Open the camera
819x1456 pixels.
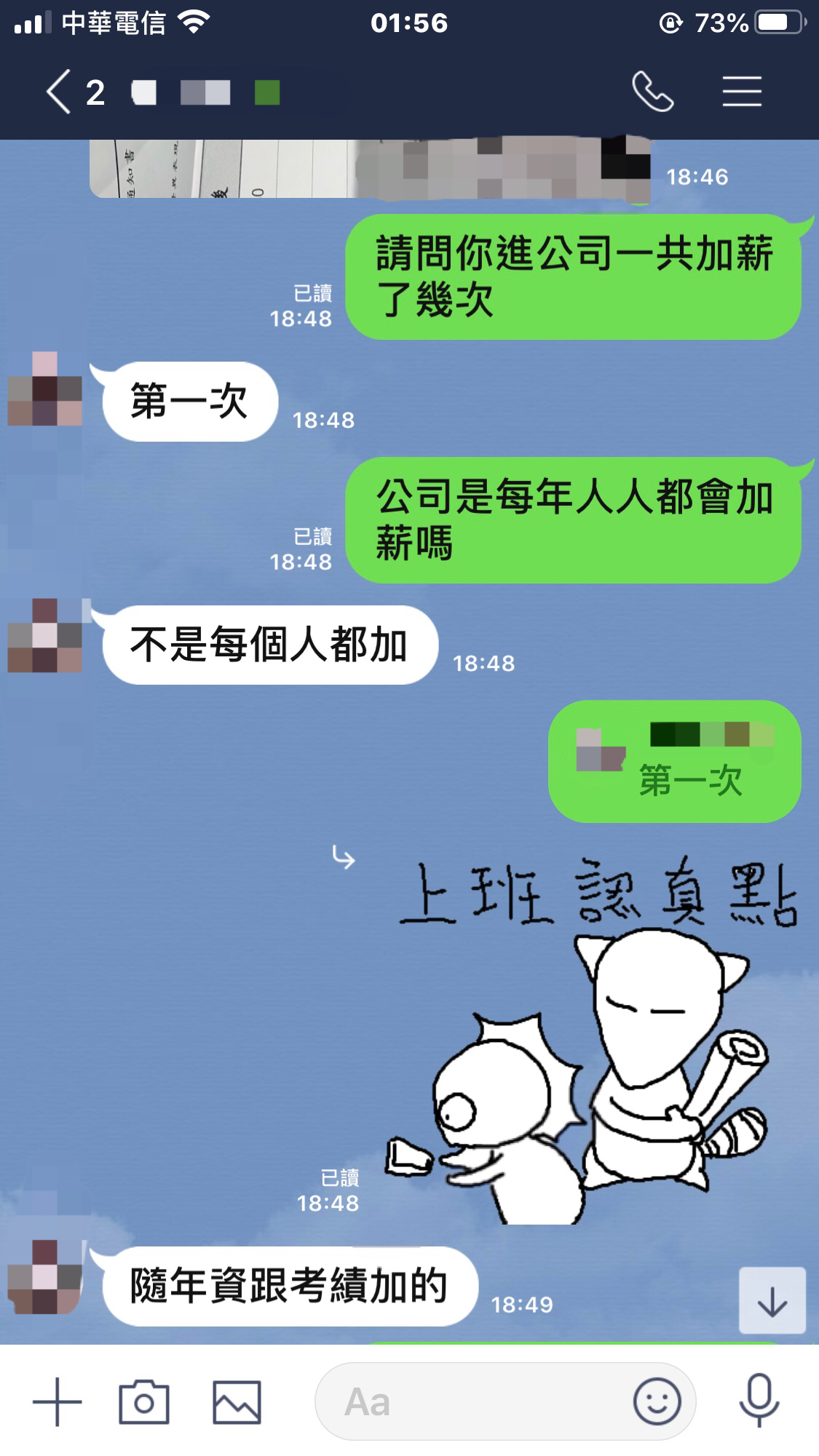coord(143,1401)
